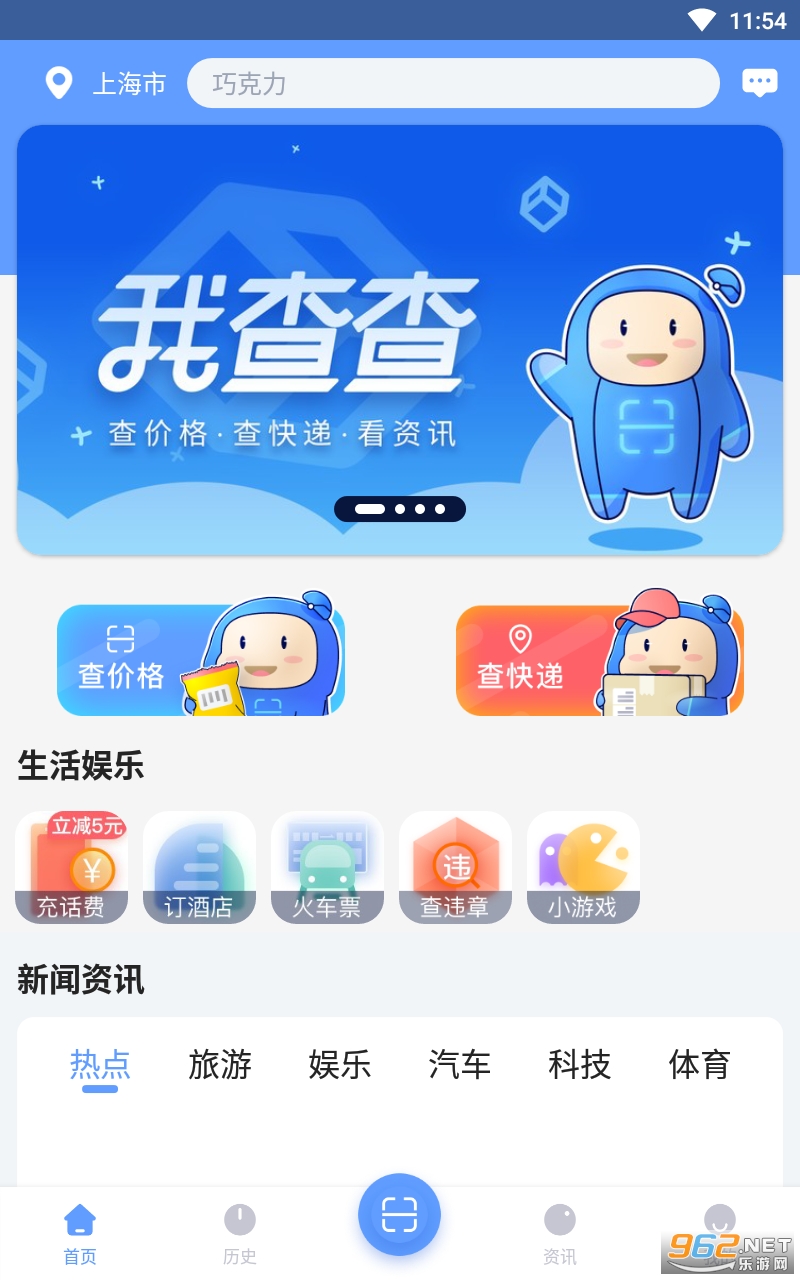Switch to the 科技 news tab

(x=580, y=1065)
